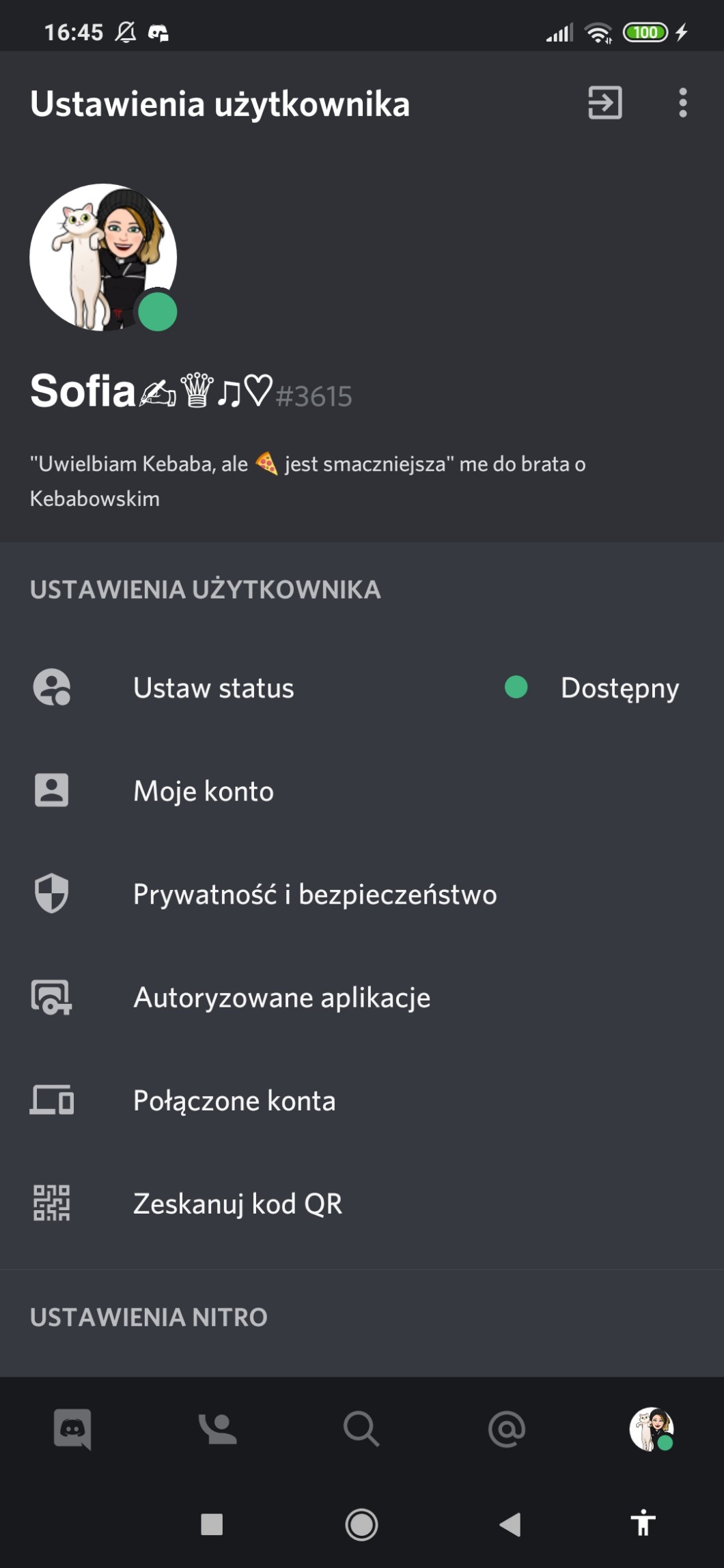724x1568 pixels.
Task: Tap the large profile picture
Action: click(103, 257)
